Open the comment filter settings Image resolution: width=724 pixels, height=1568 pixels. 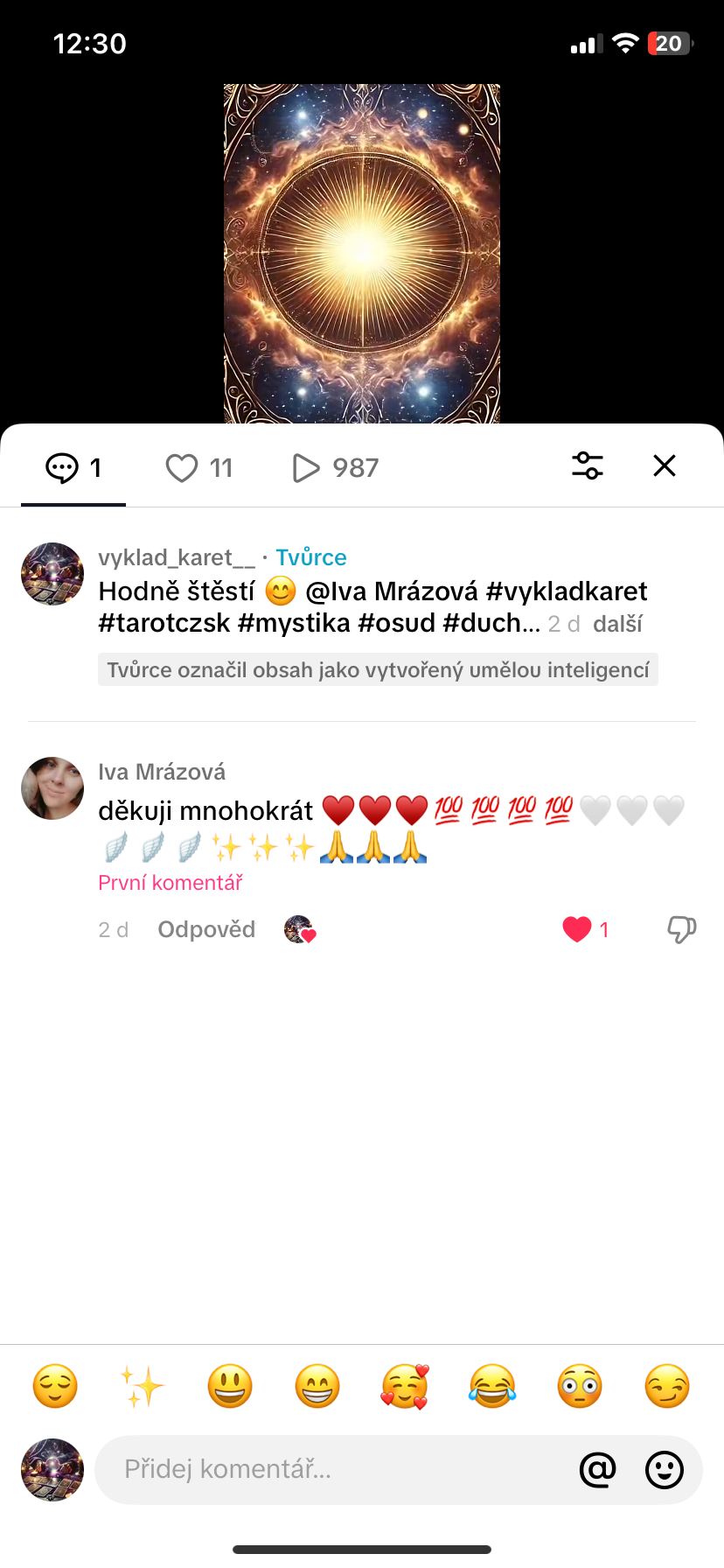[x=588, y=465]
